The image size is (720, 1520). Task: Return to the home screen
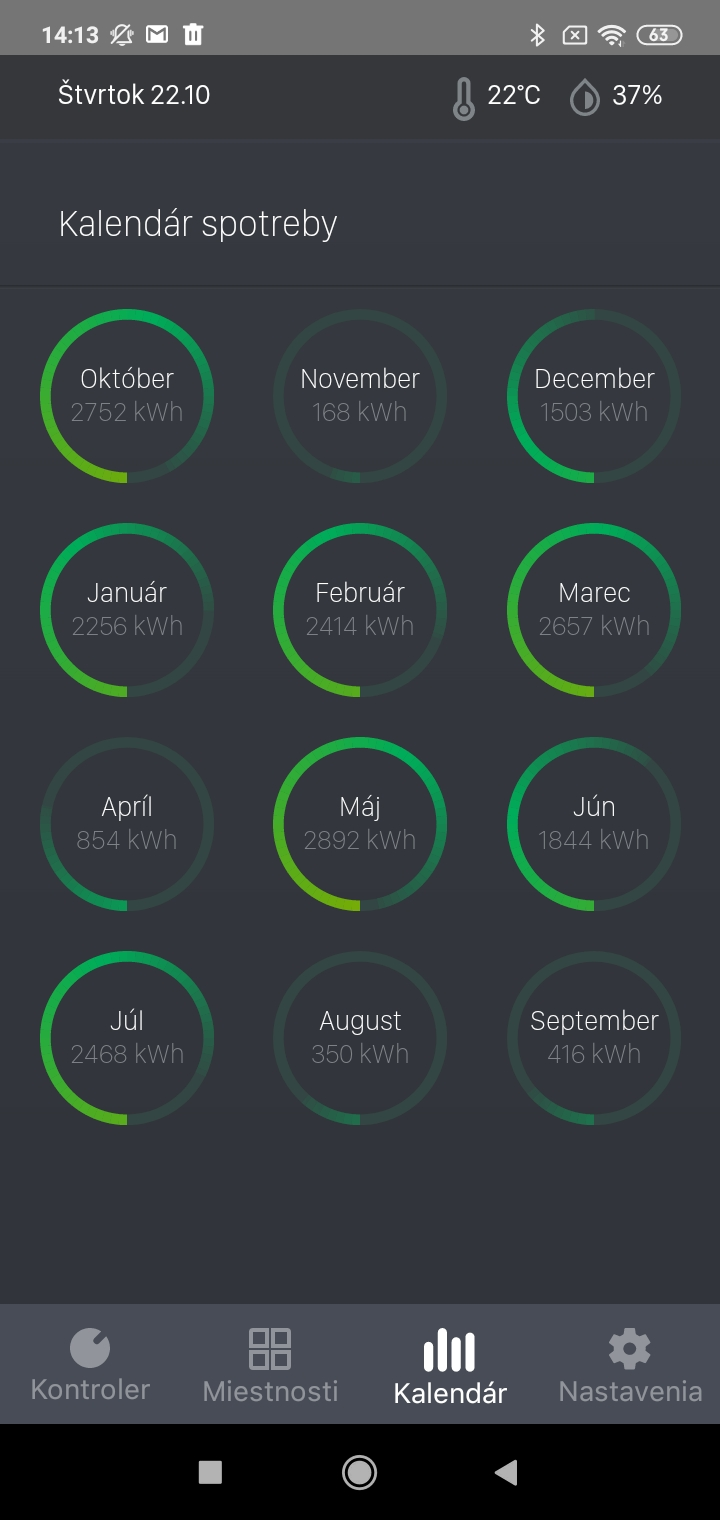[x=359, y=1471]
